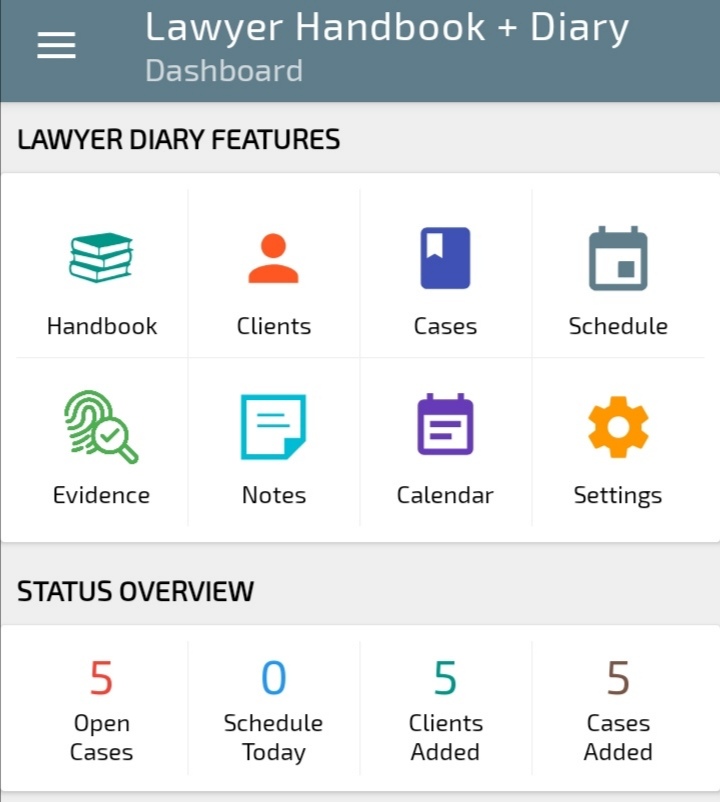View the Calendar

pyautogui.click(x=445, y=447)
